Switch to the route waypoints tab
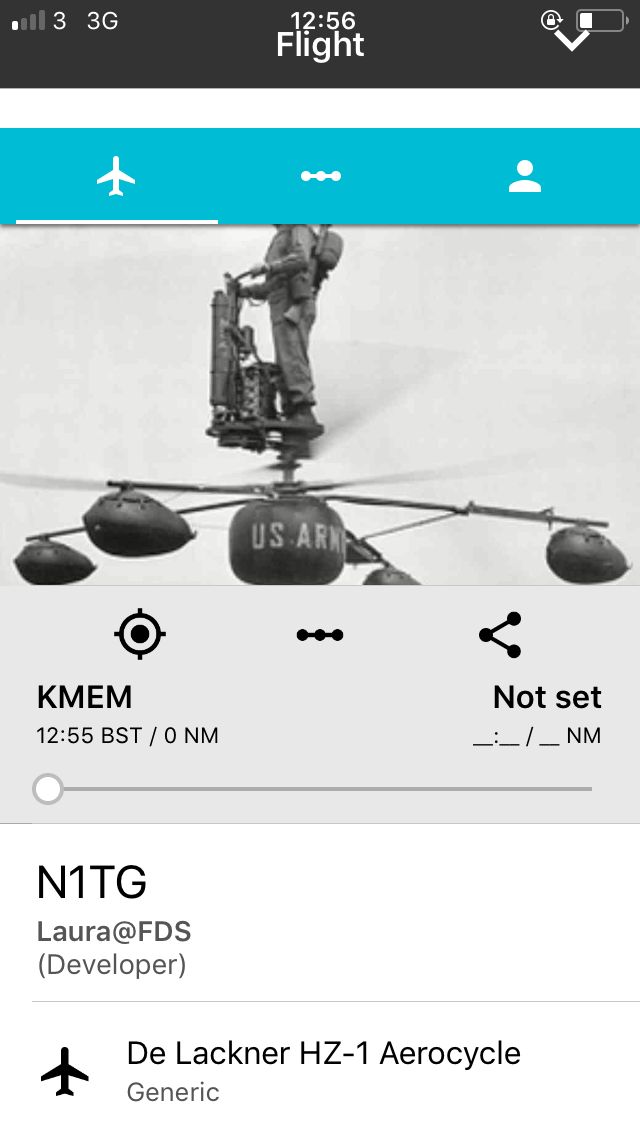This screenshot has width=640, height=1136. click(320, 176)
